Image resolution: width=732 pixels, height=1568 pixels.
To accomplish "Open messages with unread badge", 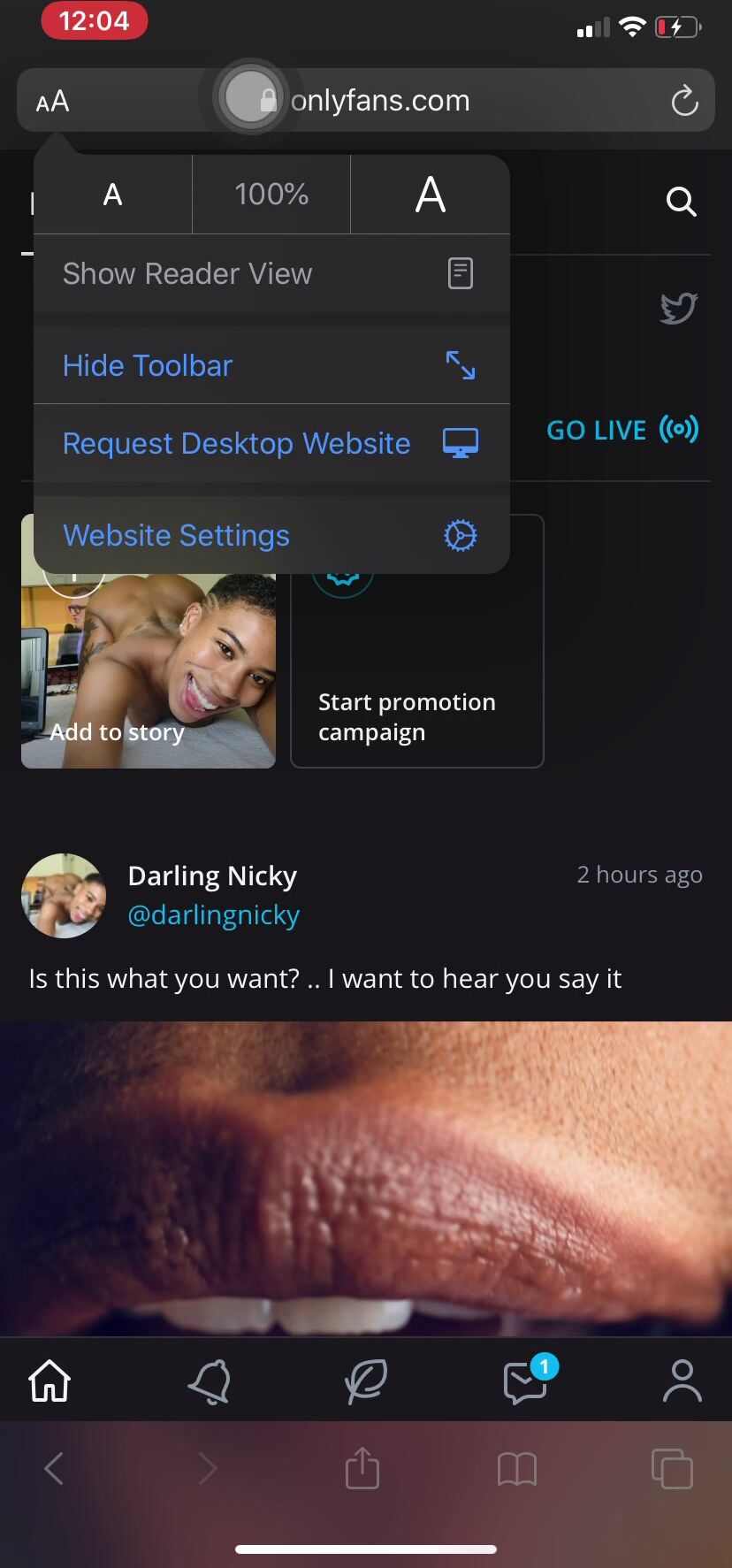I will 526,1381.
